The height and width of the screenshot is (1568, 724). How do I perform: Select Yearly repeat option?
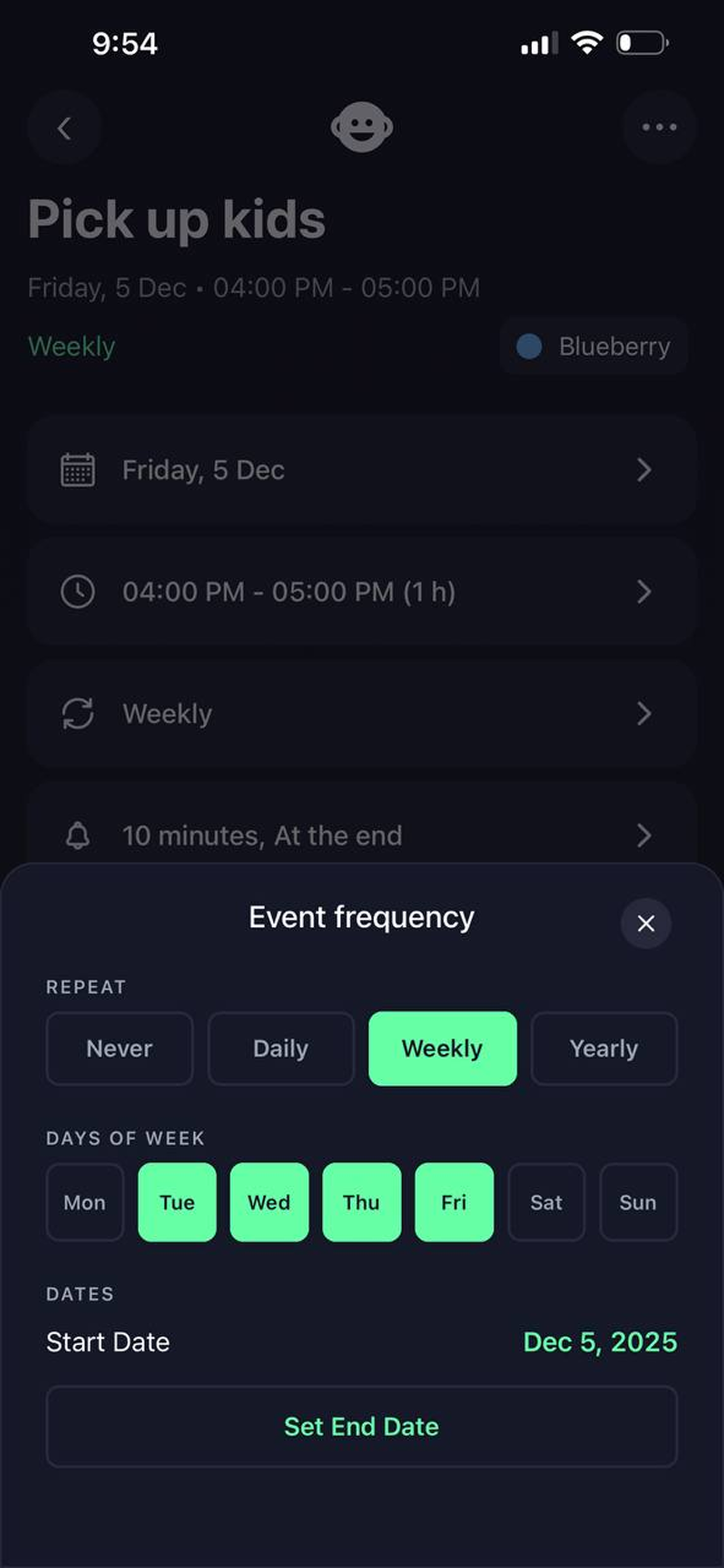603,1048
